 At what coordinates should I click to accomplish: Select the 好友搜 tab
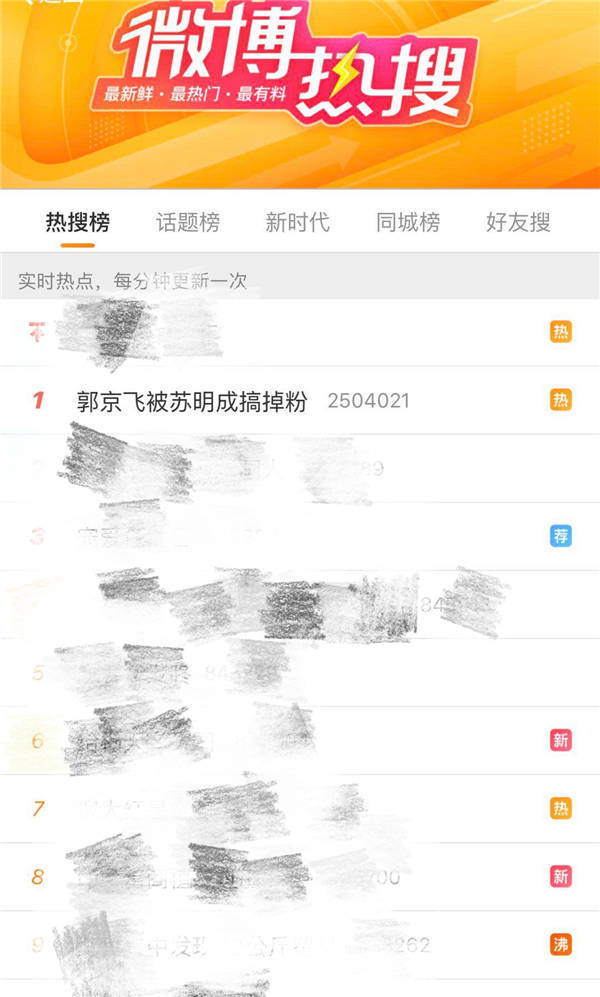518,222
